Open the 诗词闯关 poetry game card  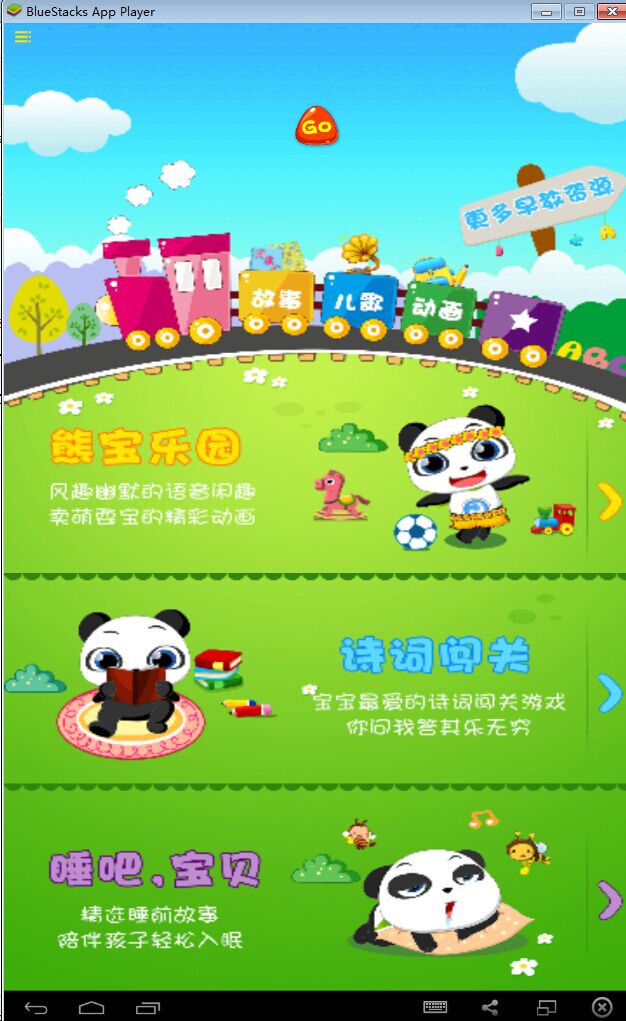click(300, 680)
